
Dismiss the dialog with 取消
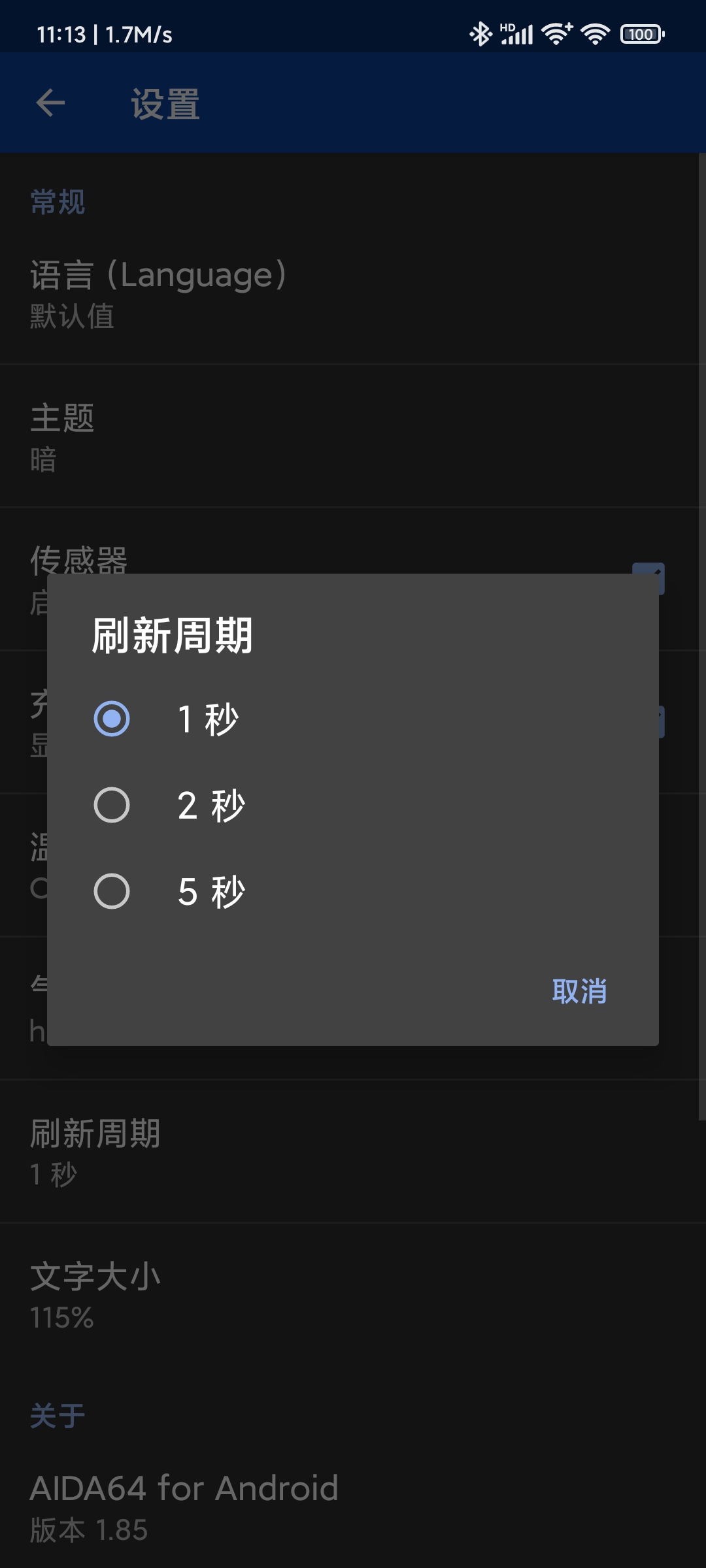click(579, 991)
